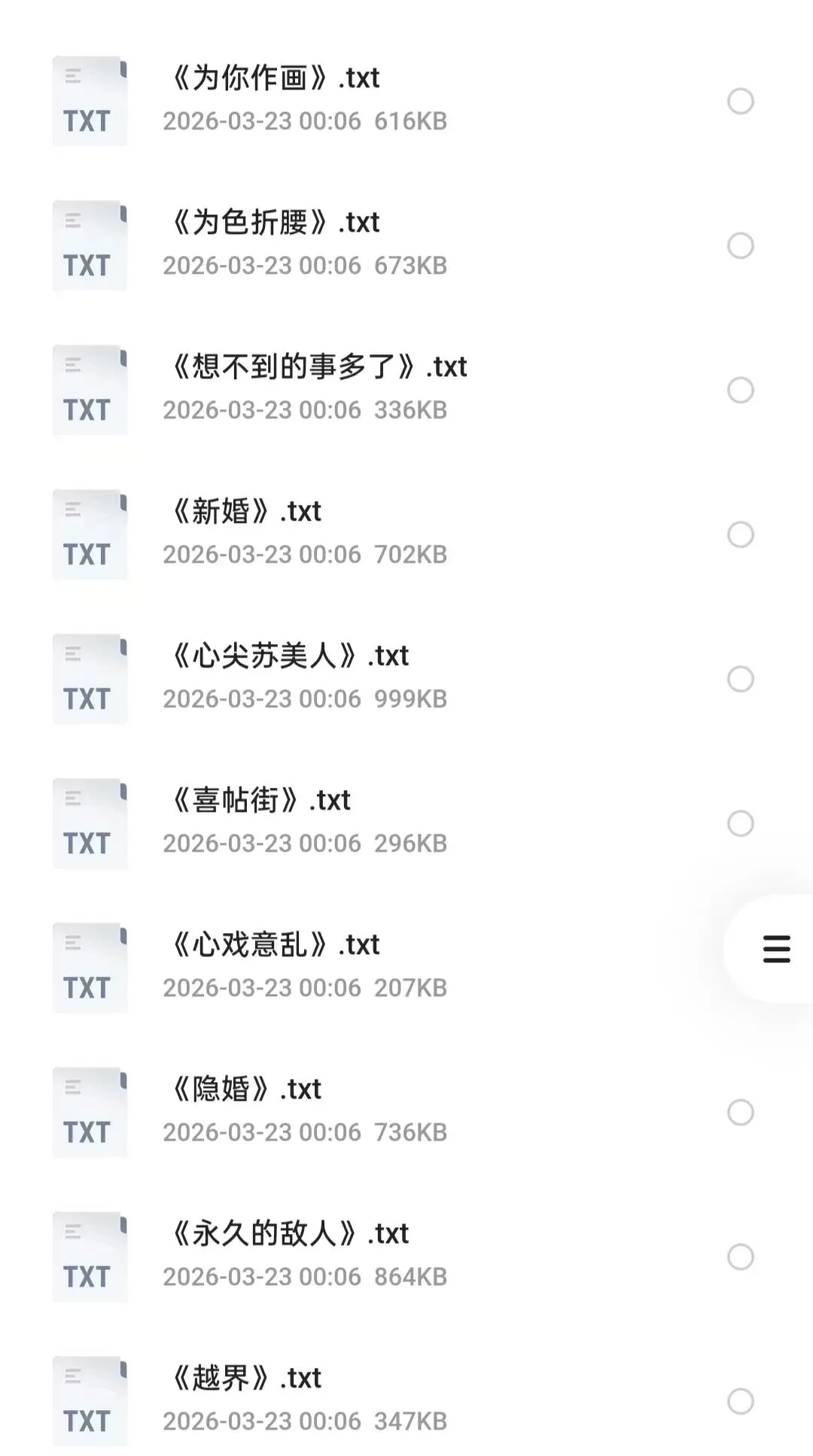This screenshot has width=813, height=1456.
Task: Select 《喜帖街》.txt with its radio circle
Action: tap(741, 823)
